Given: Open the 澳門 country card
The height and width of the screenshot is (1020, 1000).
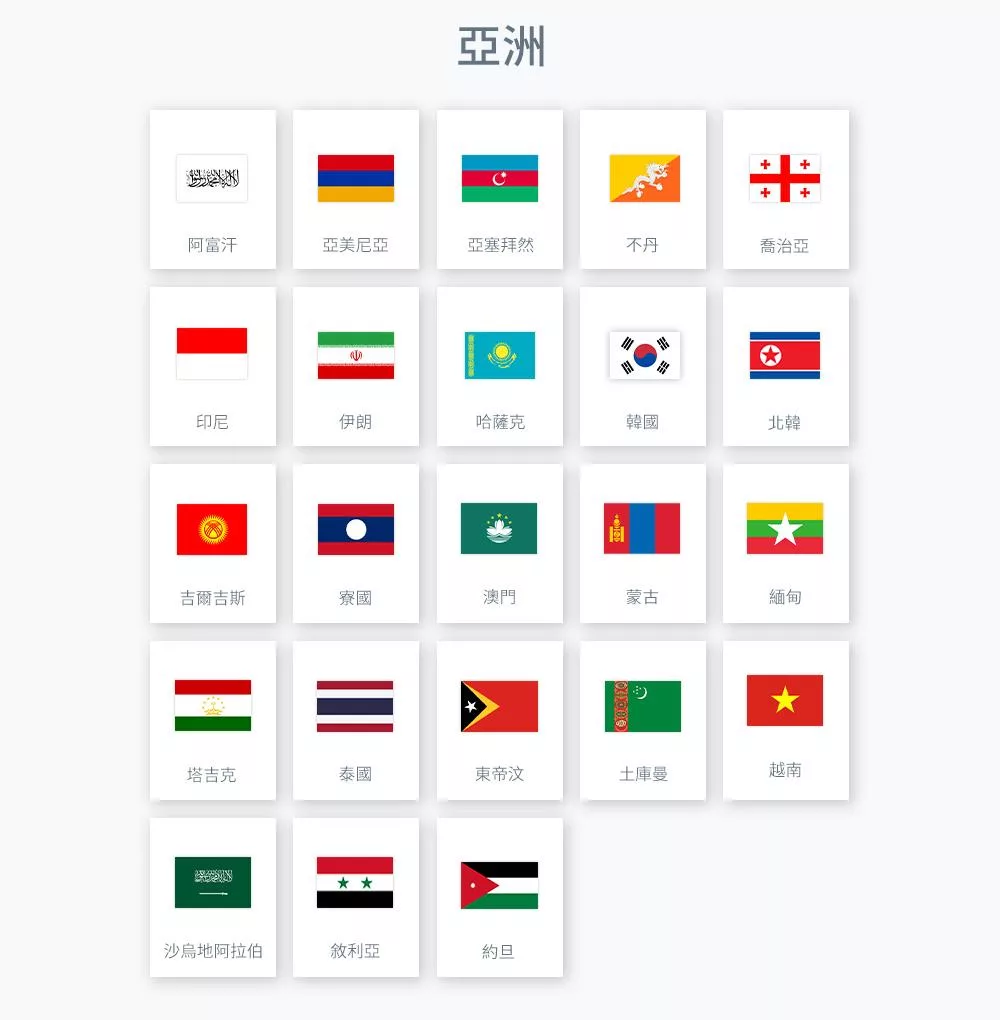Looking at the screenshot, I should [x=499, y=543].
